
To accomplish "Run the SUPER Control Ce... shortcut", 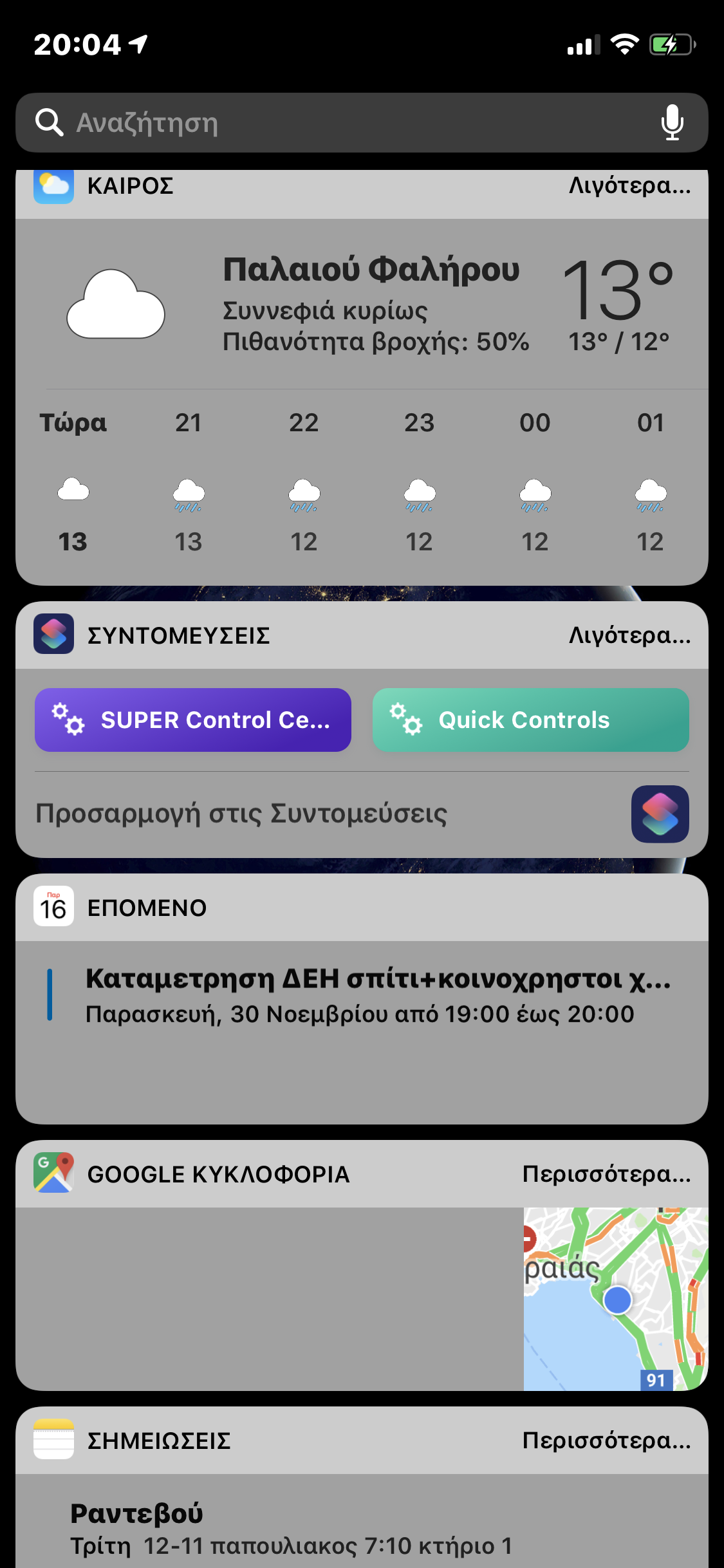I will (x=193, y=720).
